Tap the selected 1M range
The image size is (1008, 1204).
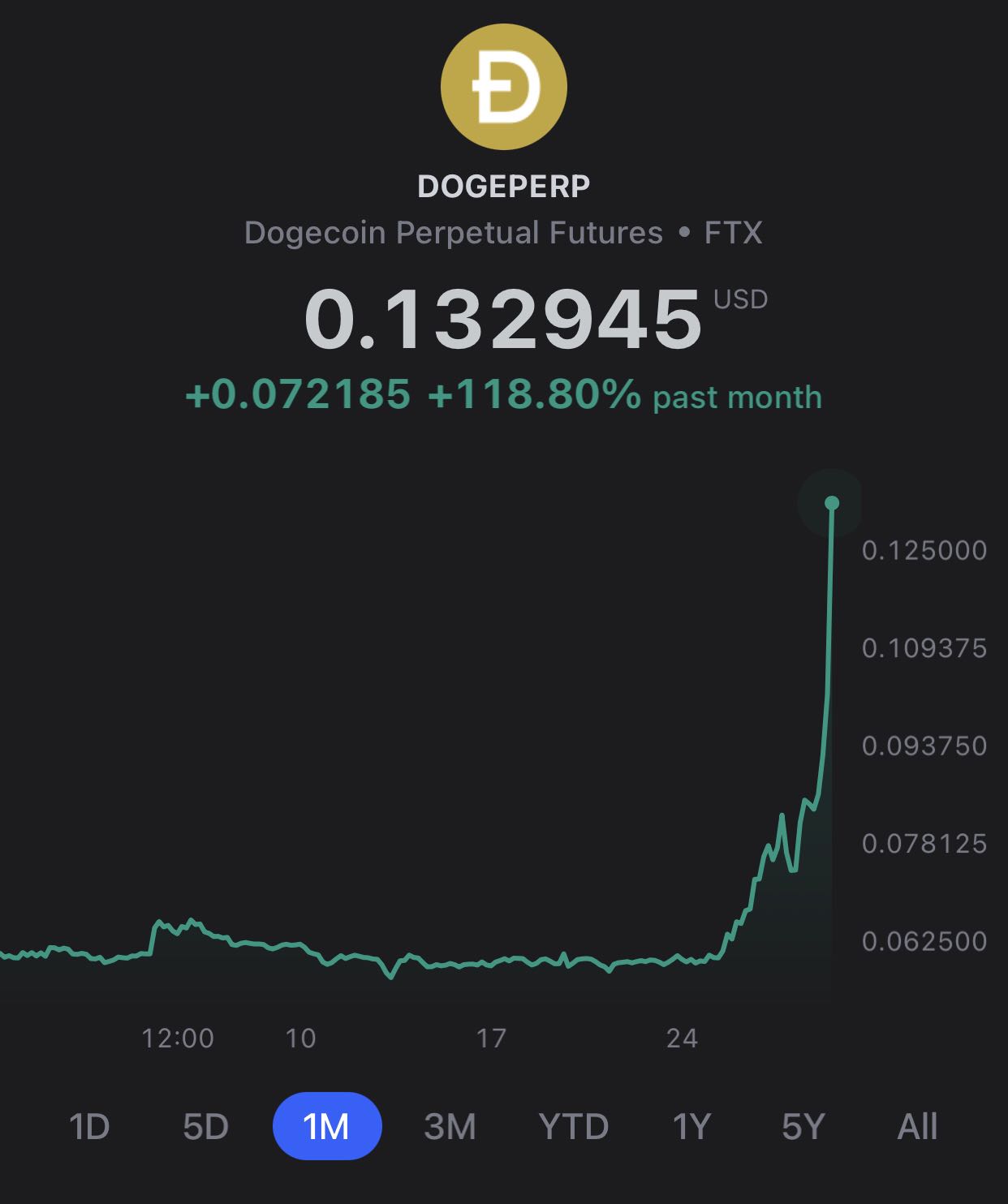coord(326,1126)
